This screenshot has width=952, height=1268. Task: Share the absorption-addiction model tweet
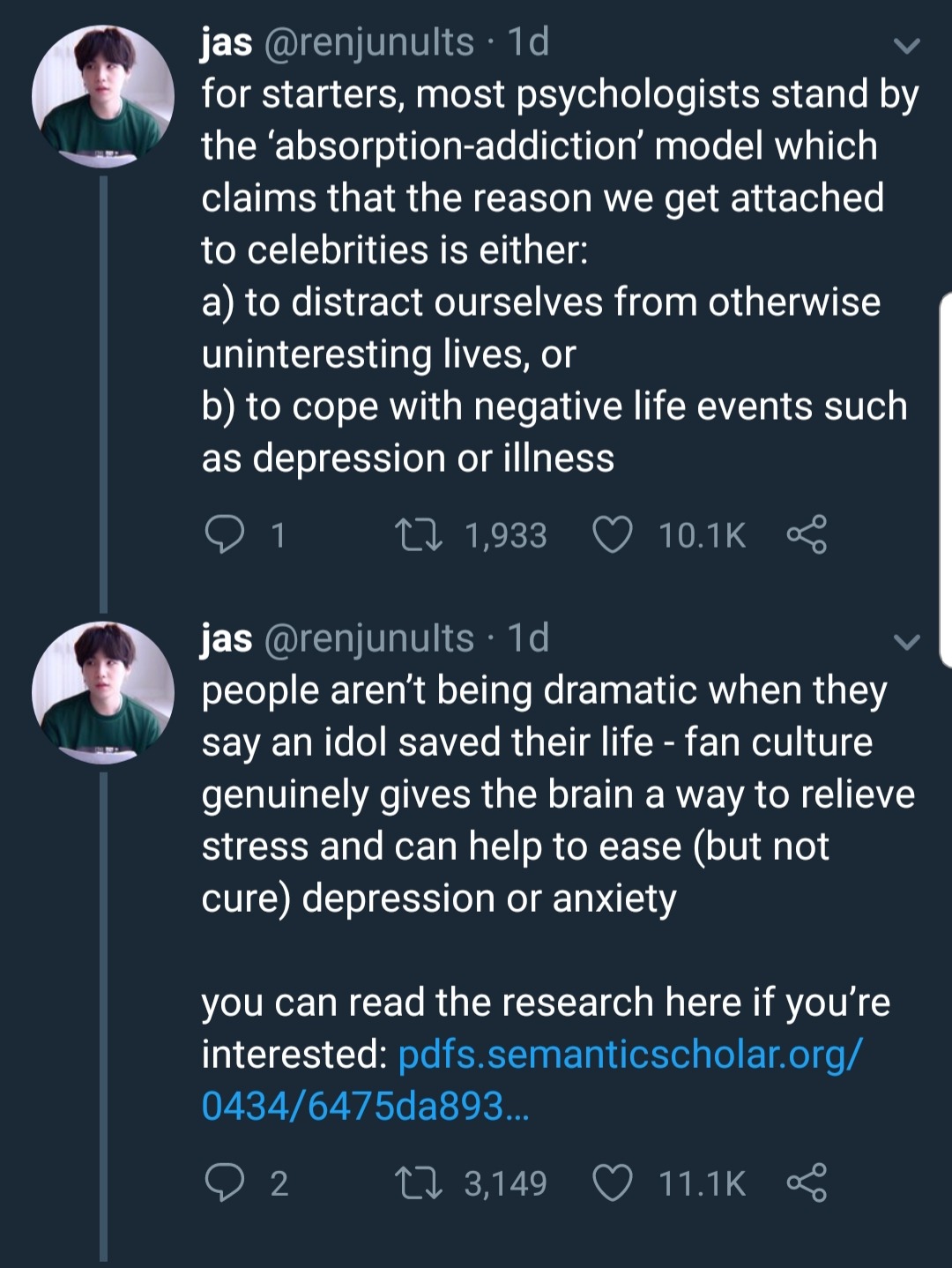(807, 534)
